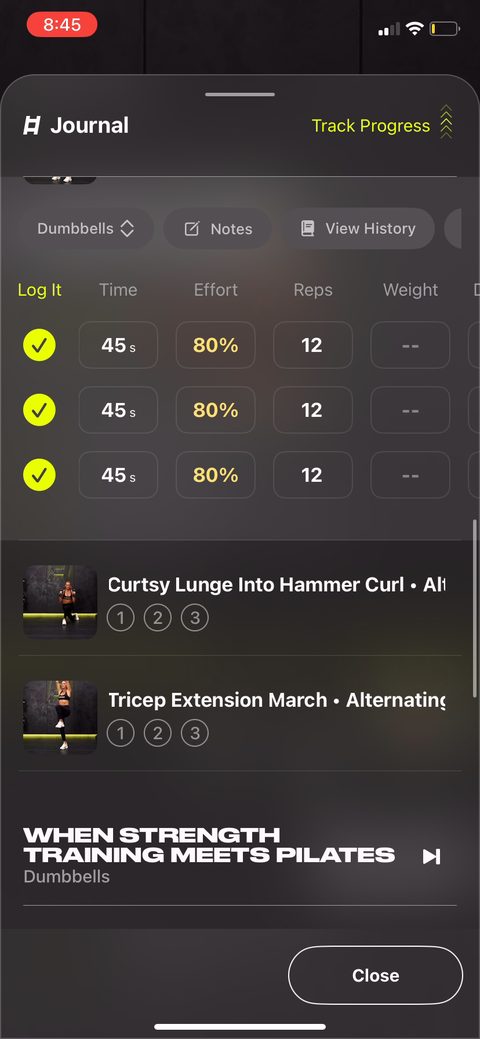
Task: Open the Tricep Extension March exercise
Action: tap(276, 700)
